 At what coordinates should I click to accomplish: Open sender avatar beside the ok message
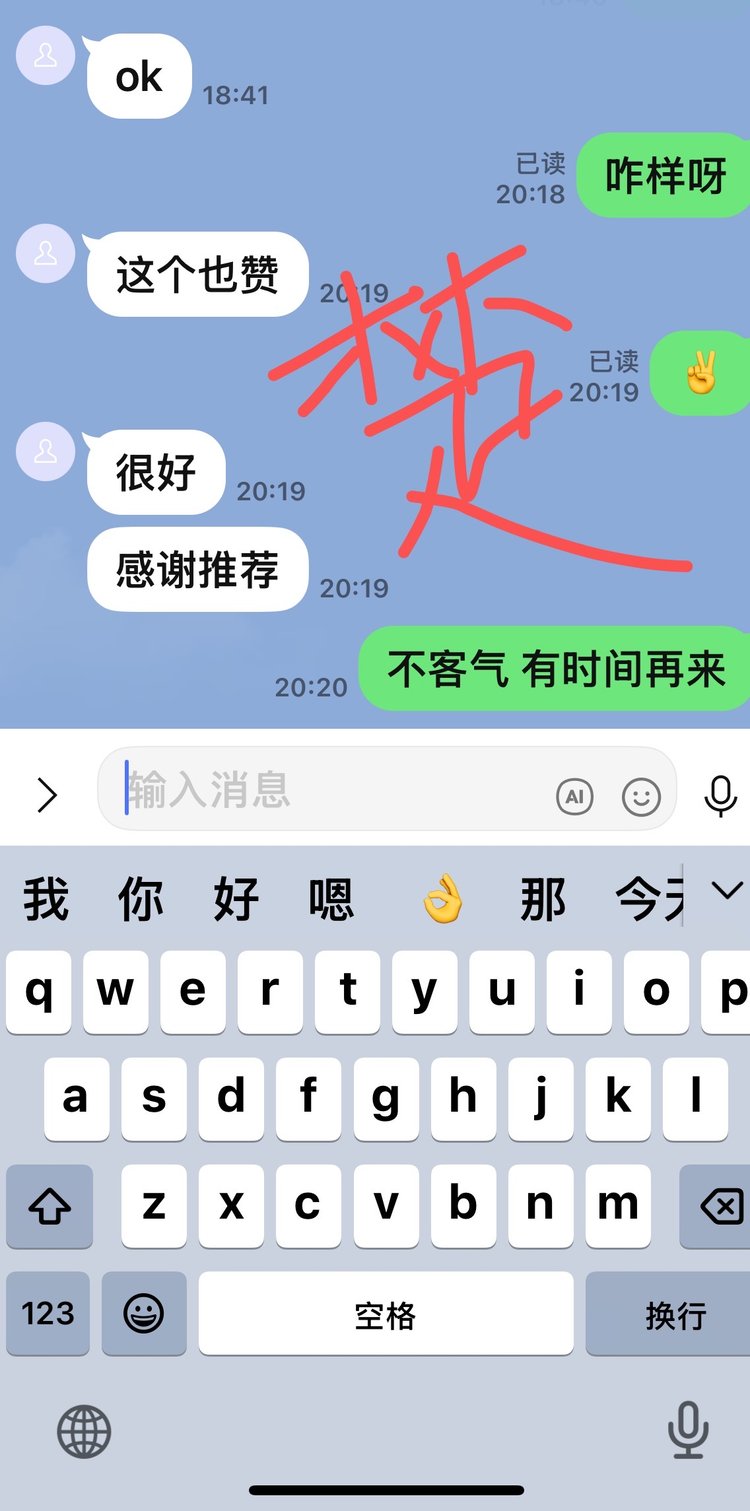click(x=45, y=55)
